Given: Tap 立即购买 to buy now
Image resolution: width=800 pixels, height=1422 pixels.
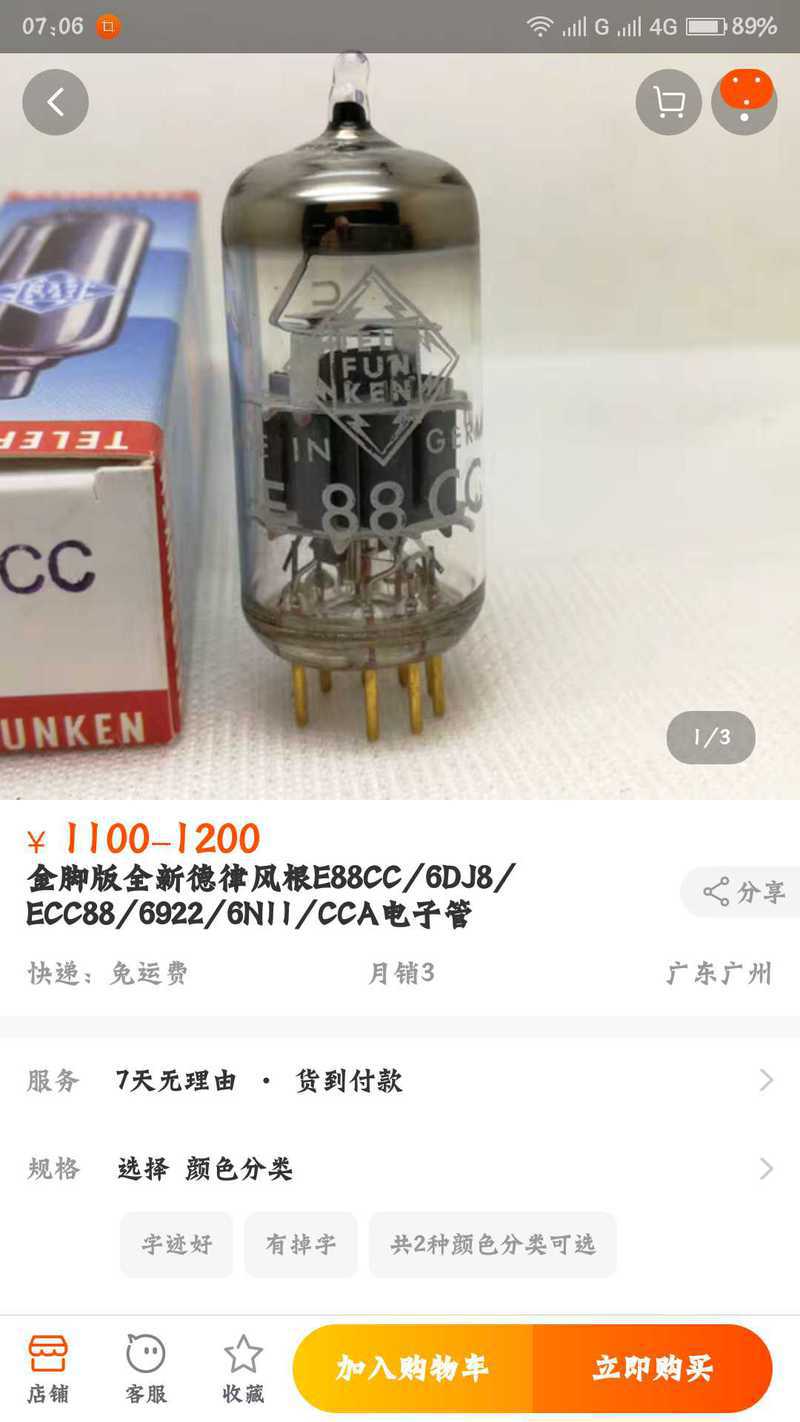Looking at the screenshot, I should coord(652,1368).
